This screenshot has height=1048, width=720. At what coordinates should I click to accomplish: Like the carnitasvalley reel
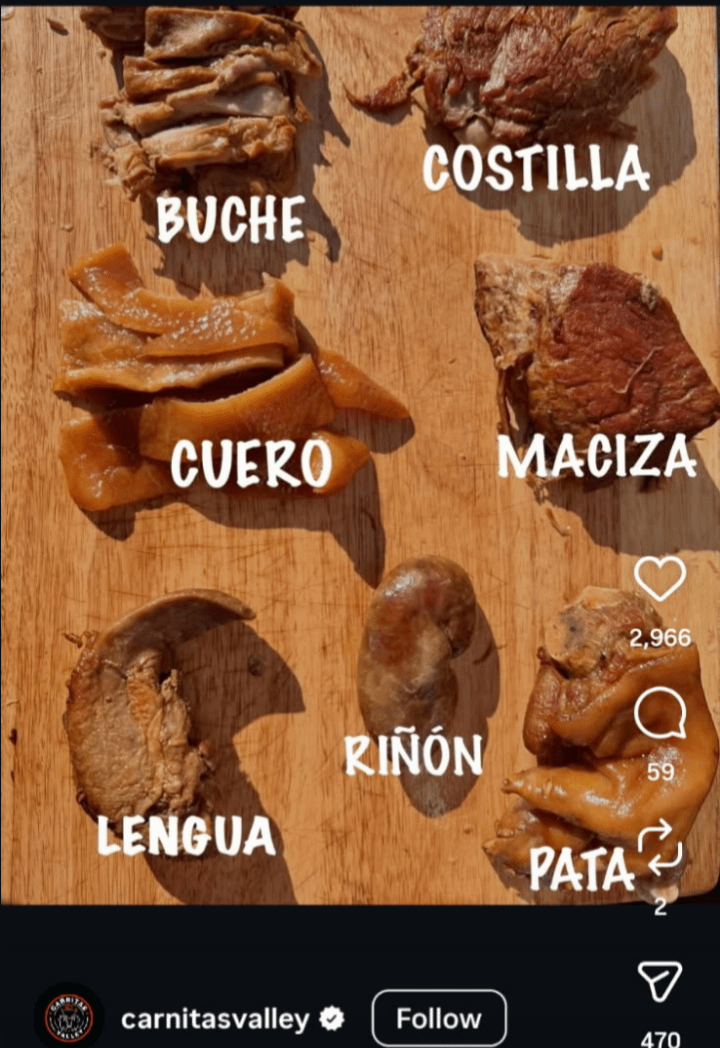coord(660,580)
